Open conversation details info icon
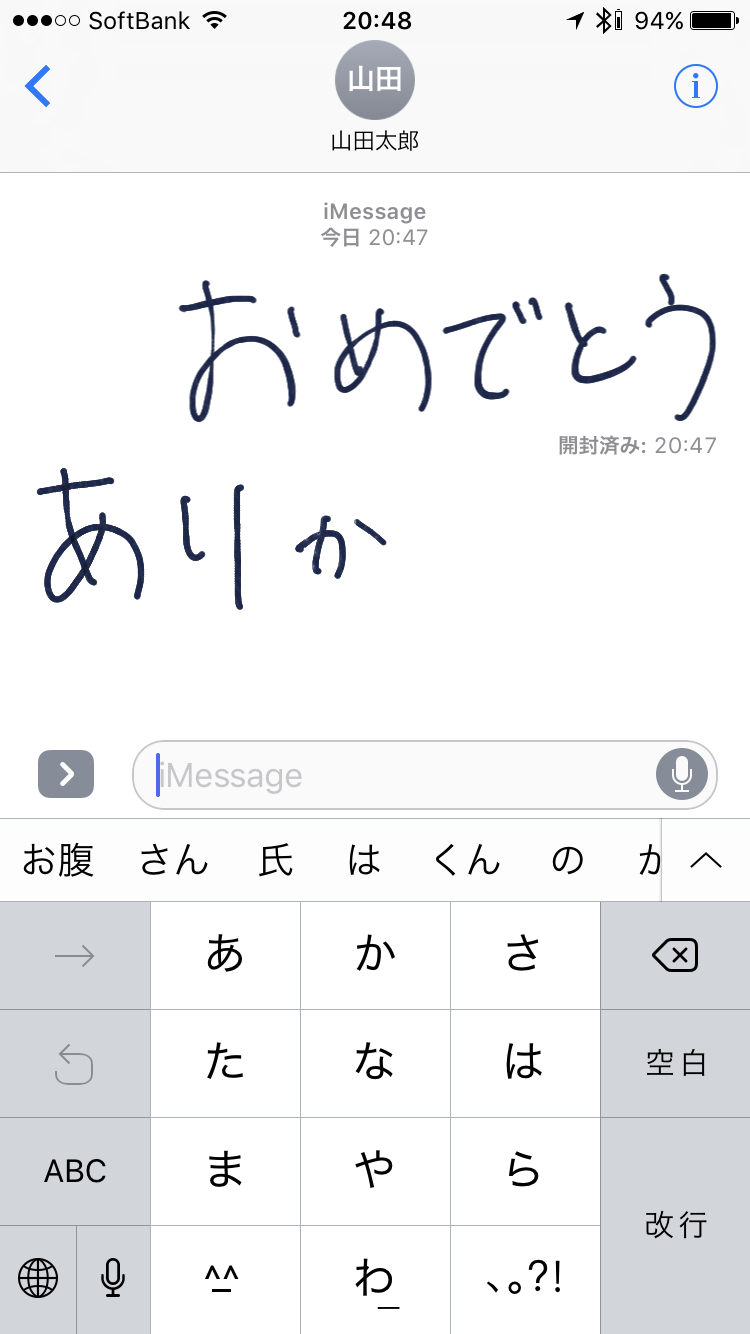The height and width of the screenshot is (1334, 750). click(x=695, y=87)
